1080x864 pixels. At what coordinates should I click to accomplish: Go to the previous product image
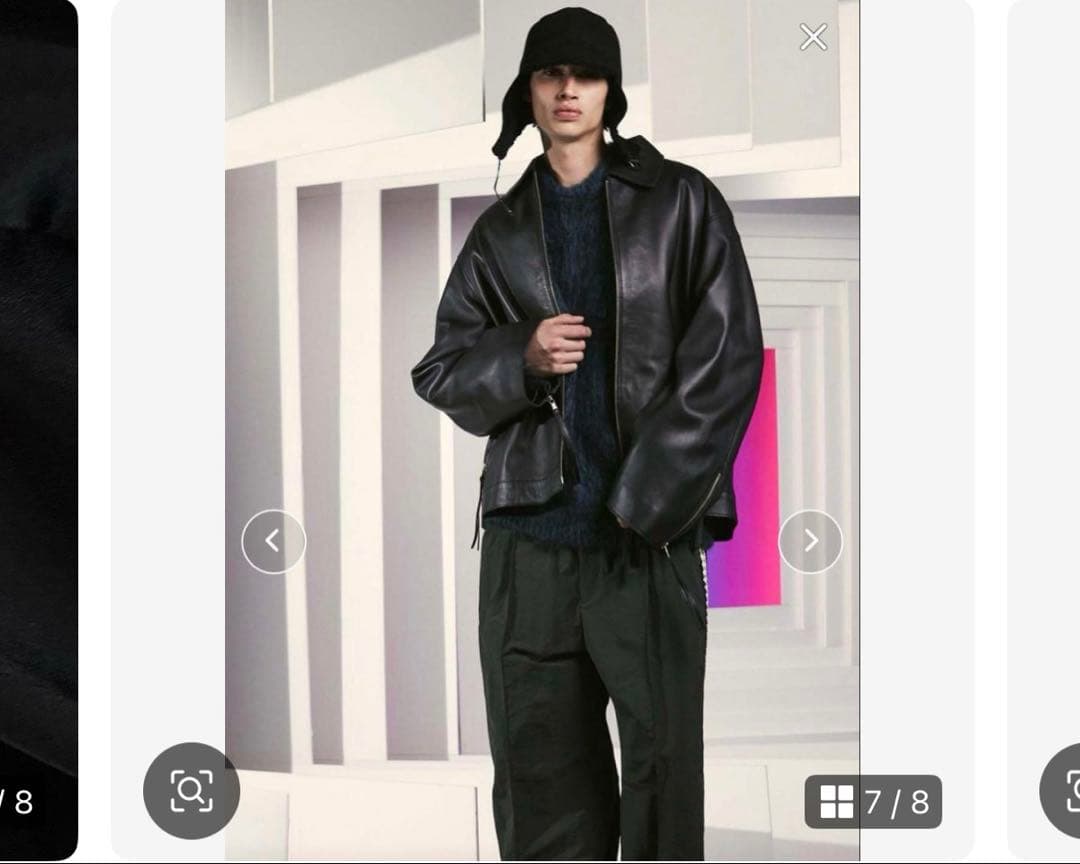273,541
